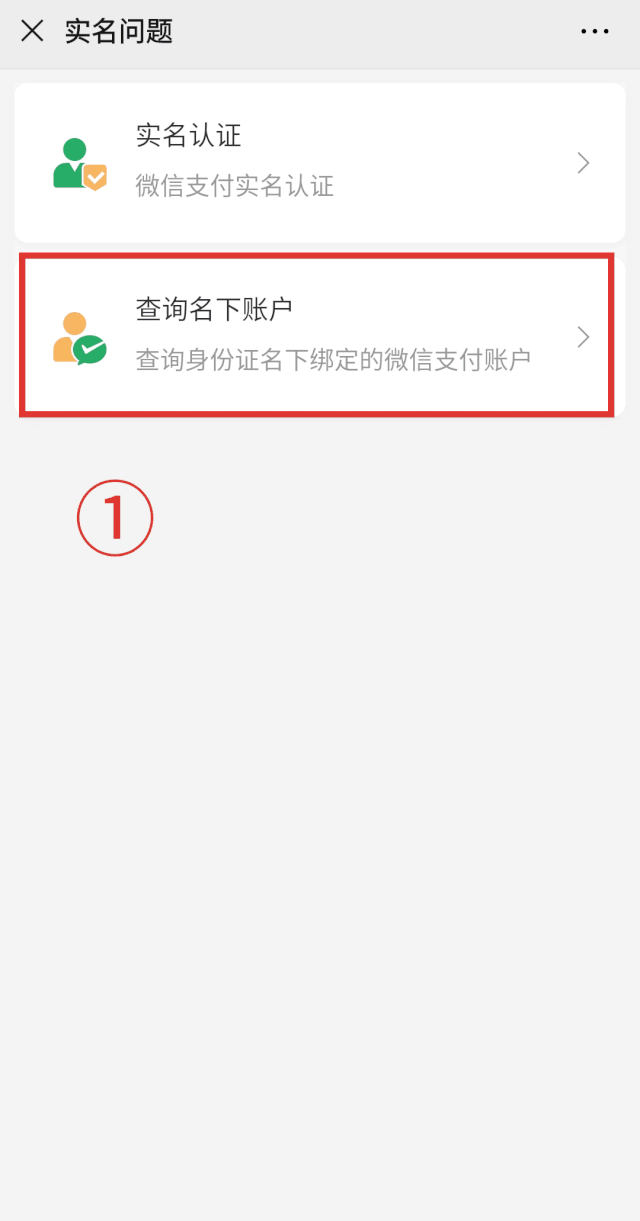
Task: Close the 实名问题 page
Action: point(32,32)
